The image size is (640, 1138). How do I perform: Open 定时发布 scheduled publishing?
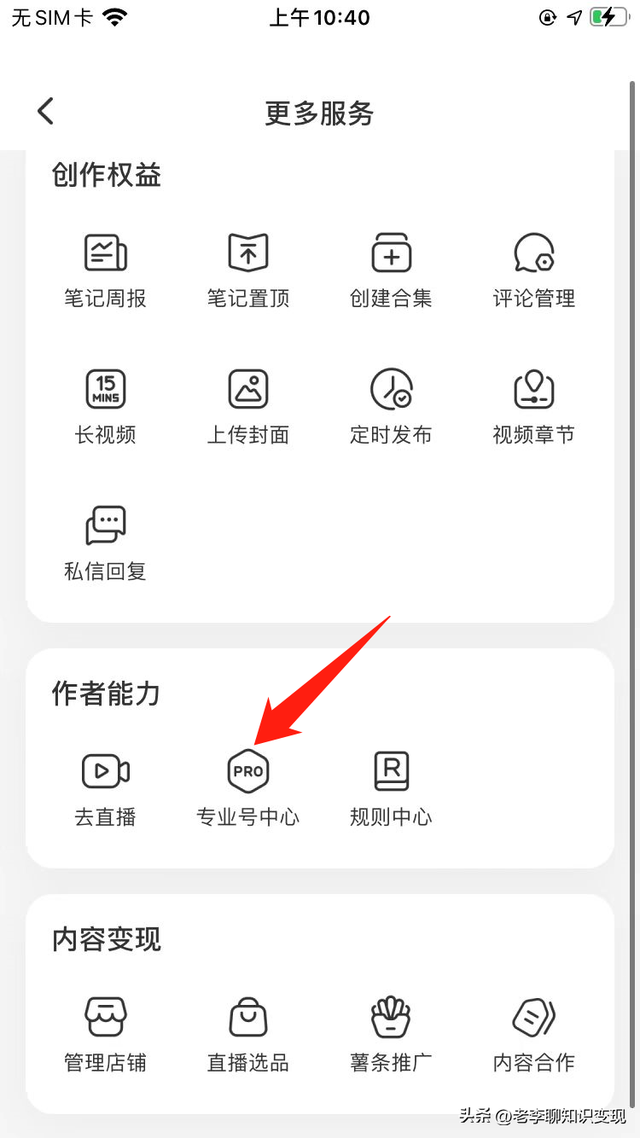[x=391, y=405]
